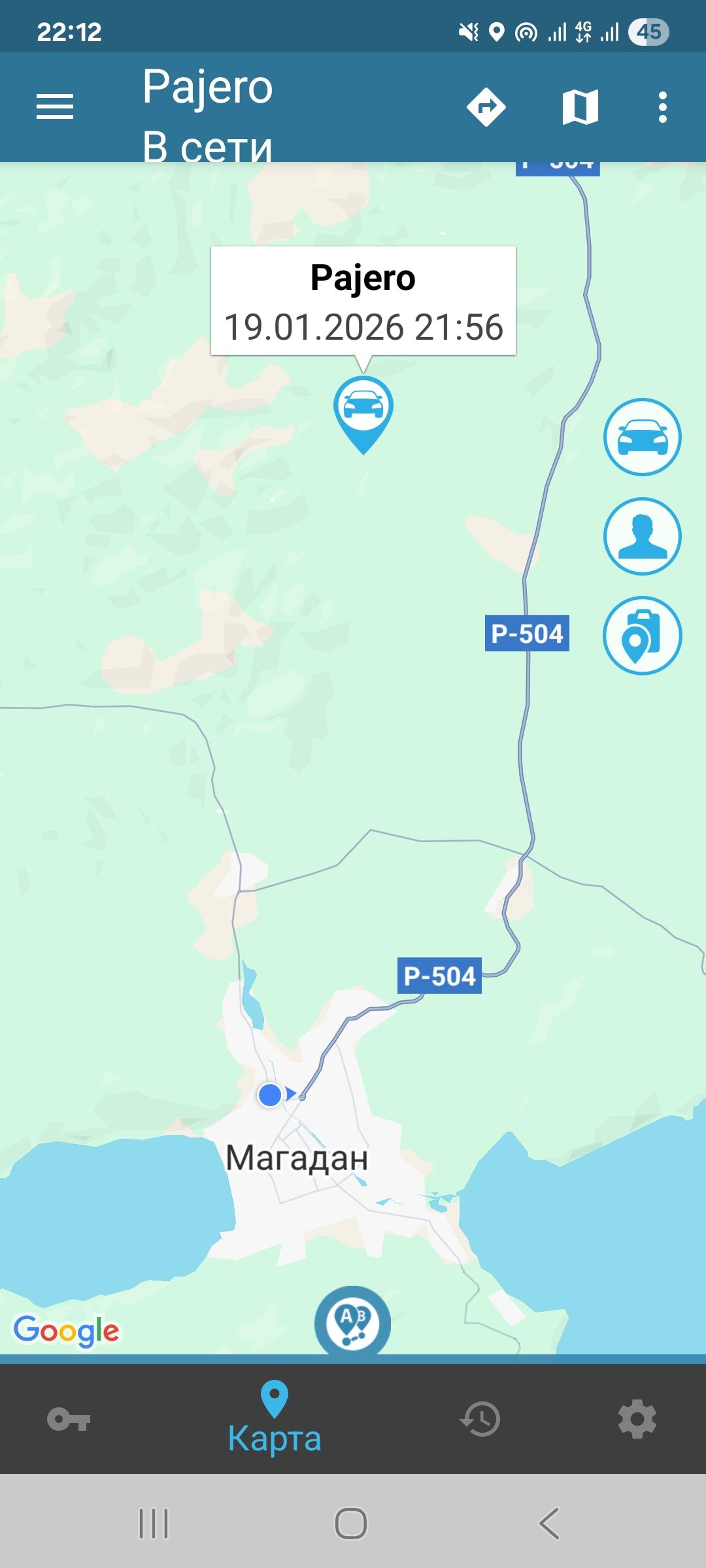Select the Карта tab
The width and height of the screenshot is (706, 1568).
point(275,1418)
